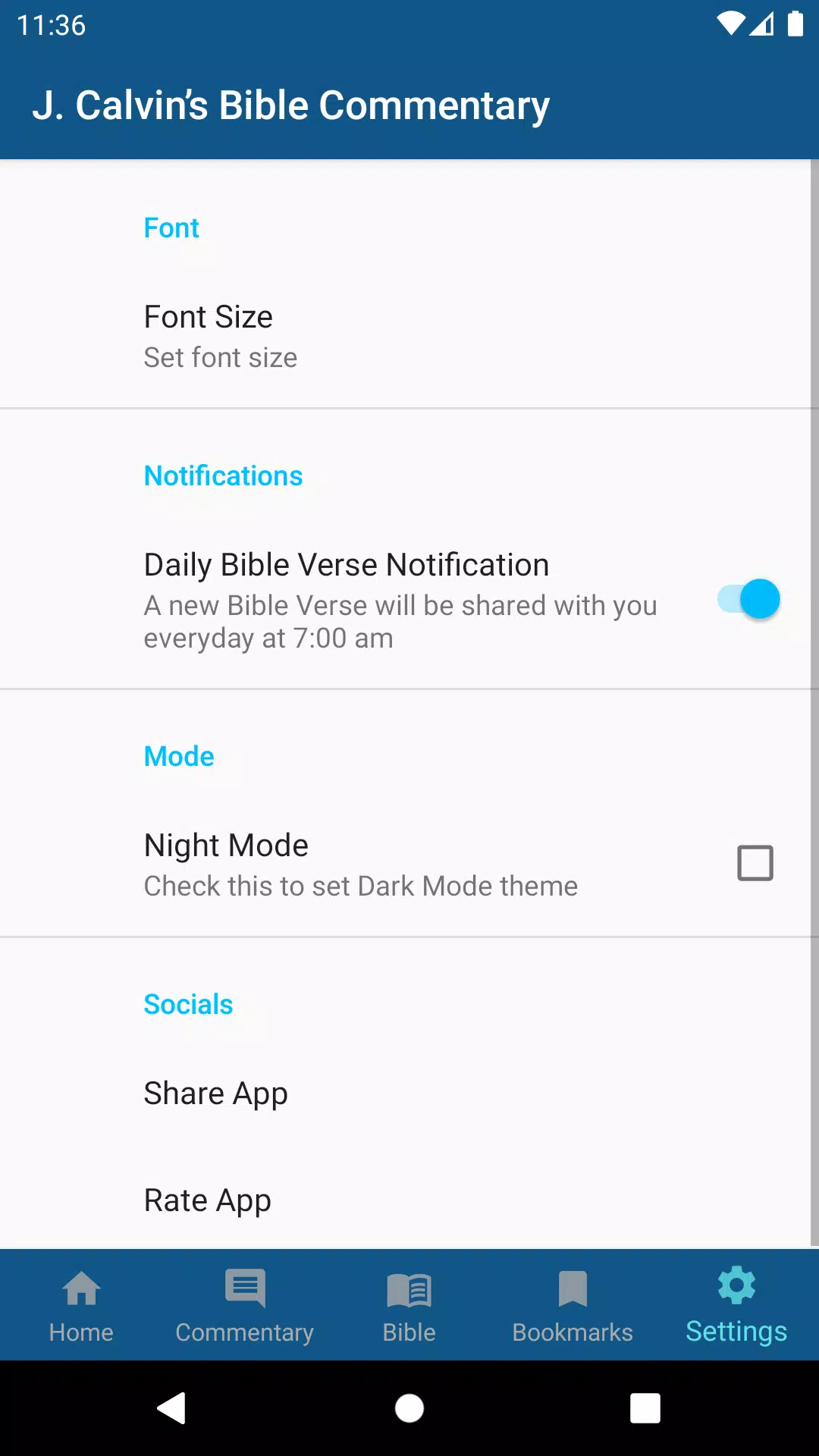
Task: Open the Bible tab
Action: point(409,1306)
